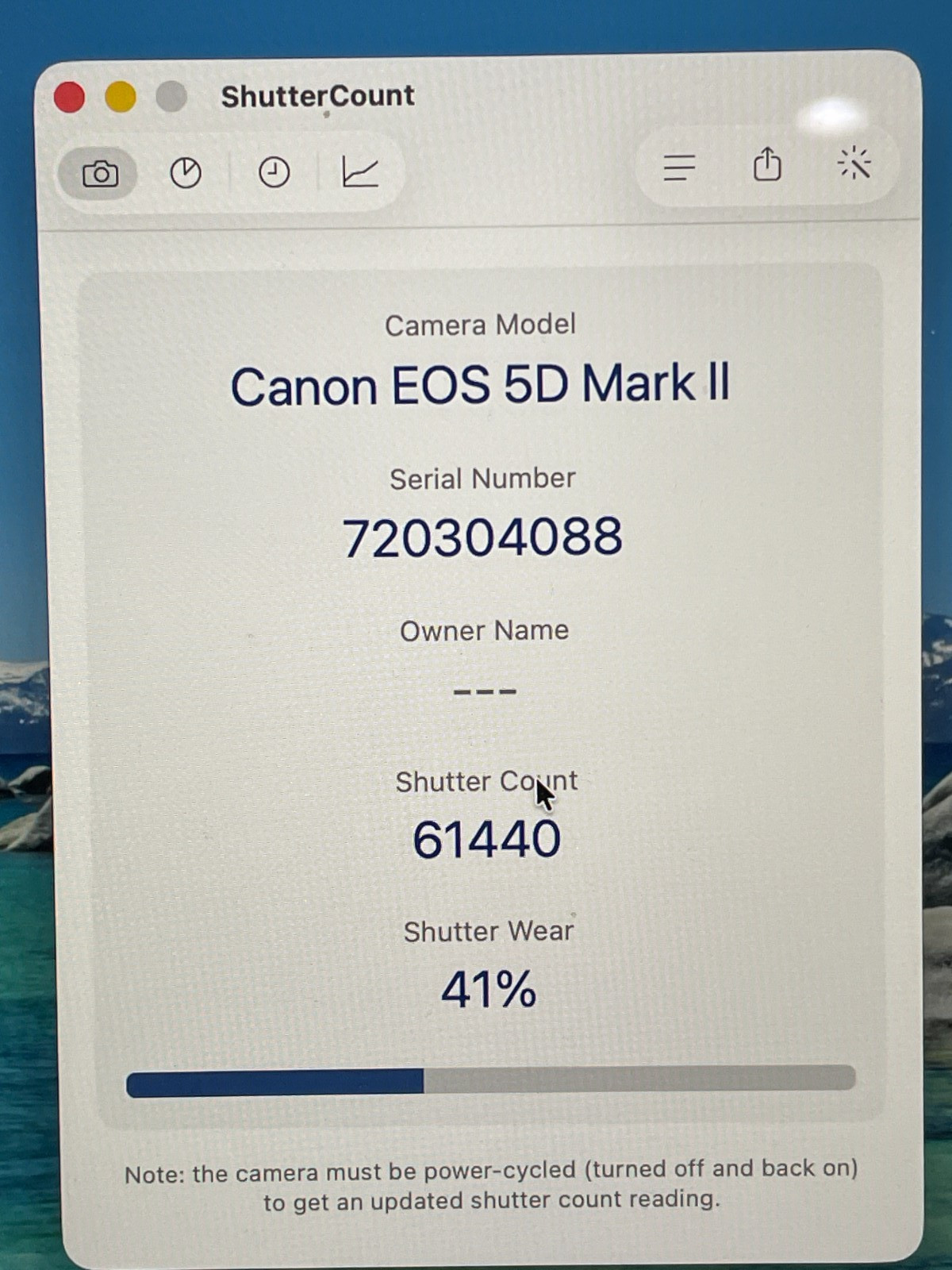Share the shutter count reading
Image resolution: width=952 pixels, height=1270 pixels.
click(767, 164)
